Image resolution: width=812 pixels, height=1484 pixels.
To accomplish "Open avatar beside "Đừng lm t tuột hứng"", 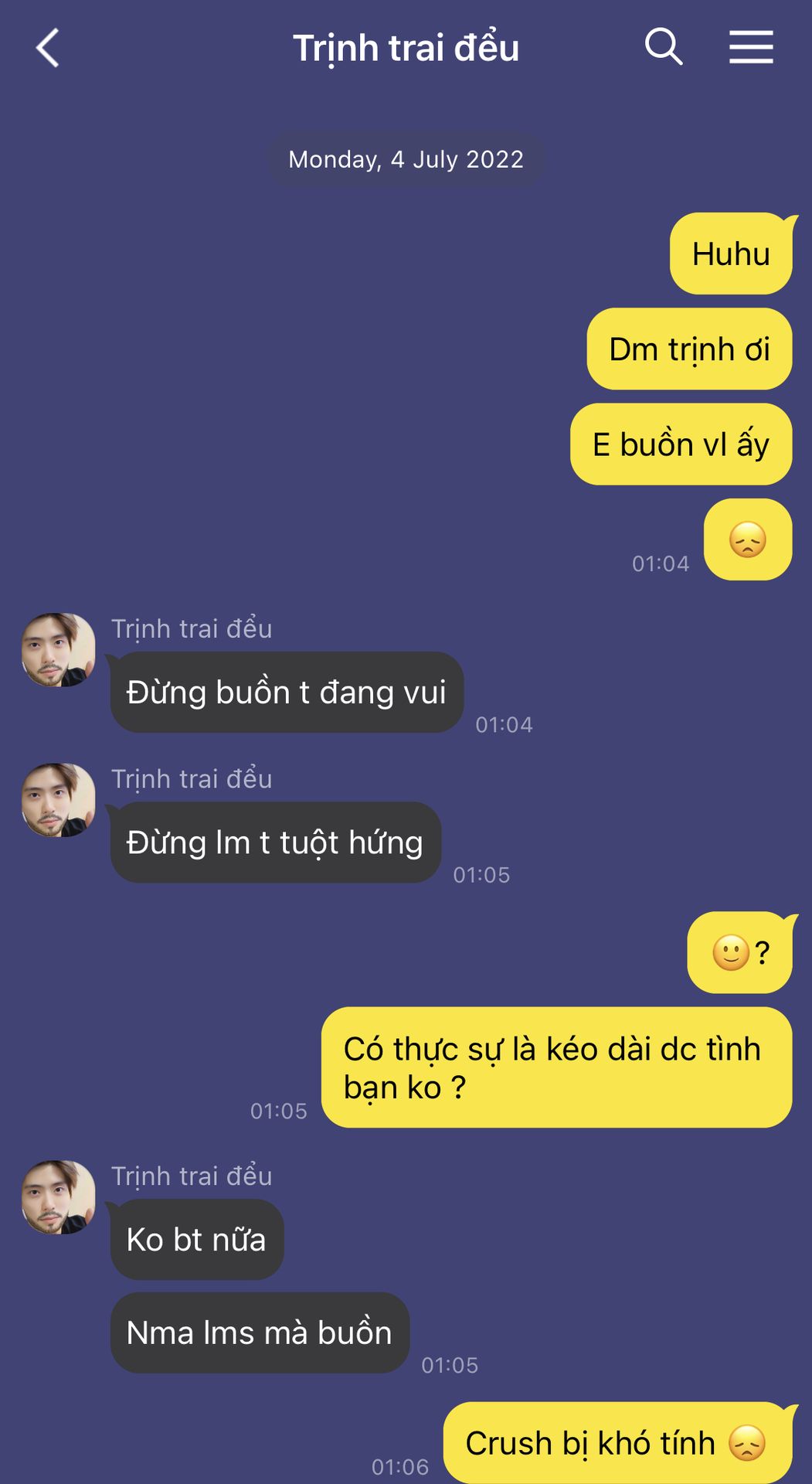I will (x=59, y=800).
